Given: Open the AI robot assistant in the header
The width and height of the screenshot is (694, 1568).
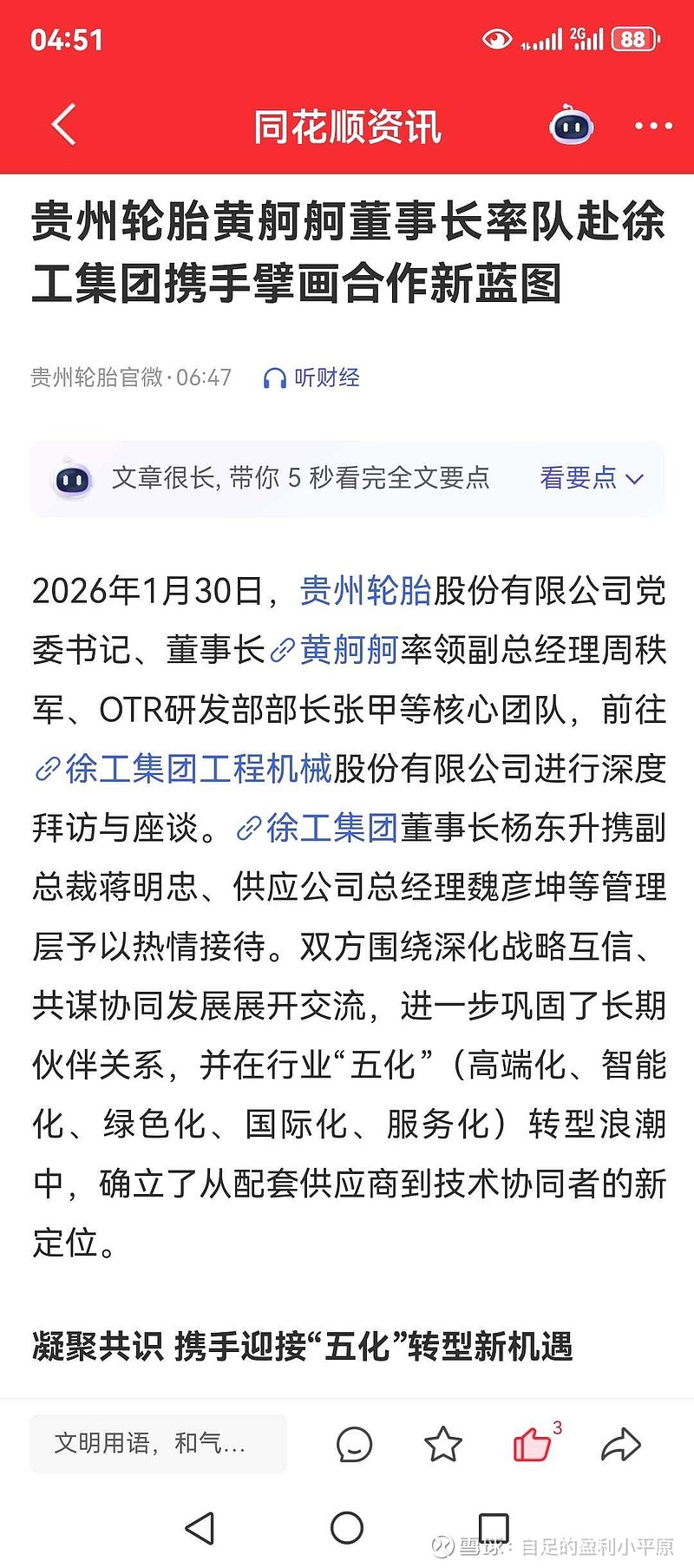Looking at the screenshot, I should pos(570,125).
